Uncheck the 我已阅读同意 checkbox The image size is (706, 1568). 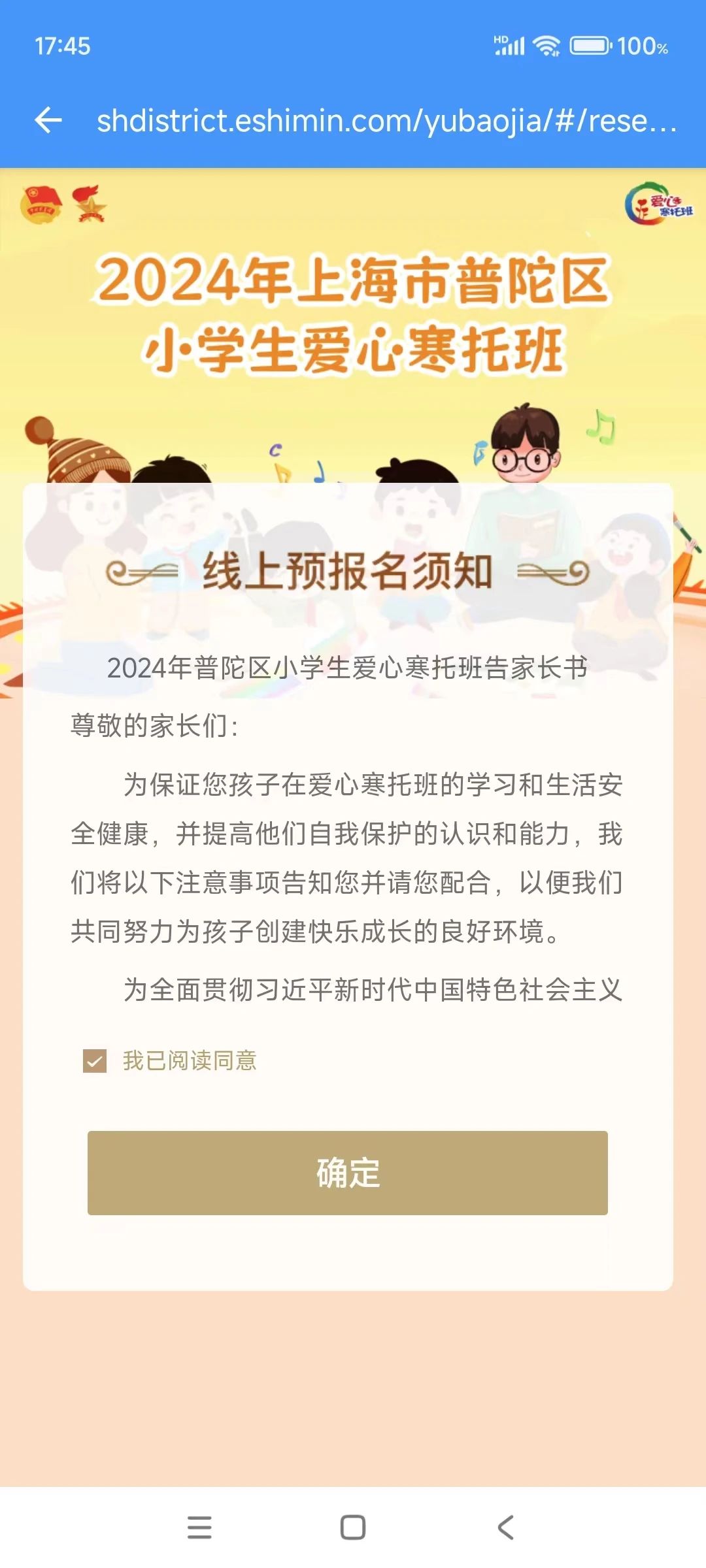point(95,1060)
